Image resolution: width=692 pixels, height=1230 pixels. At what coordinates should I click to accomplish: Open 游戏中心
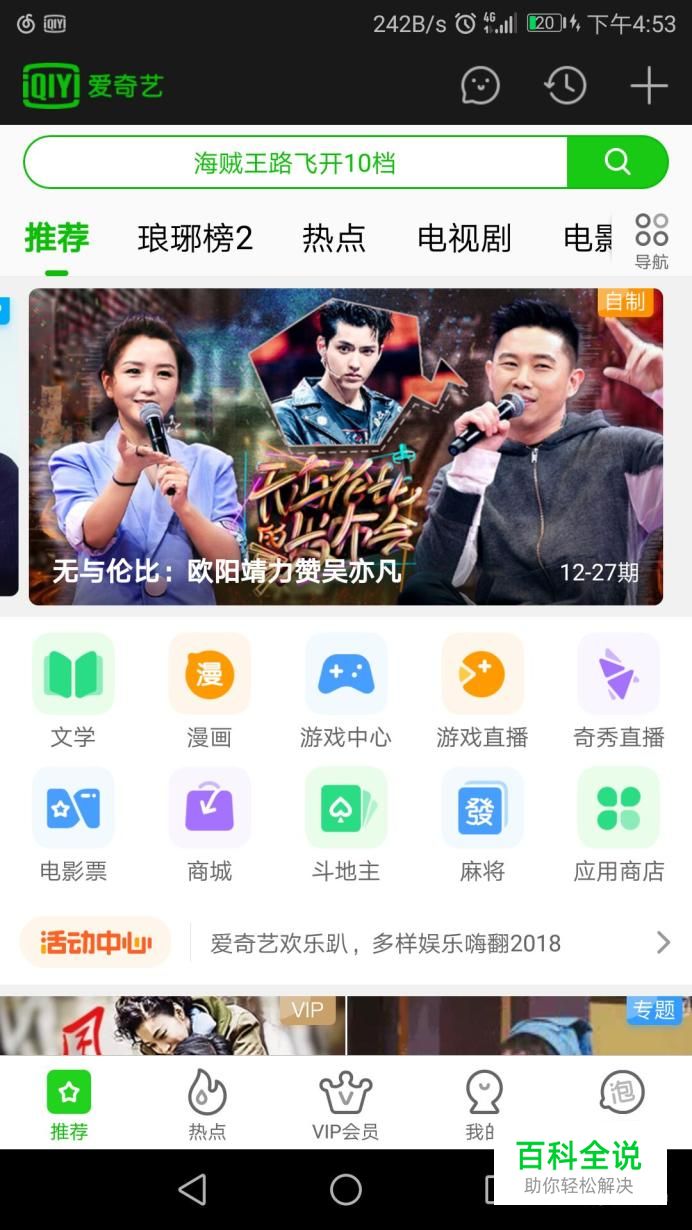click(x=345, y=690)
